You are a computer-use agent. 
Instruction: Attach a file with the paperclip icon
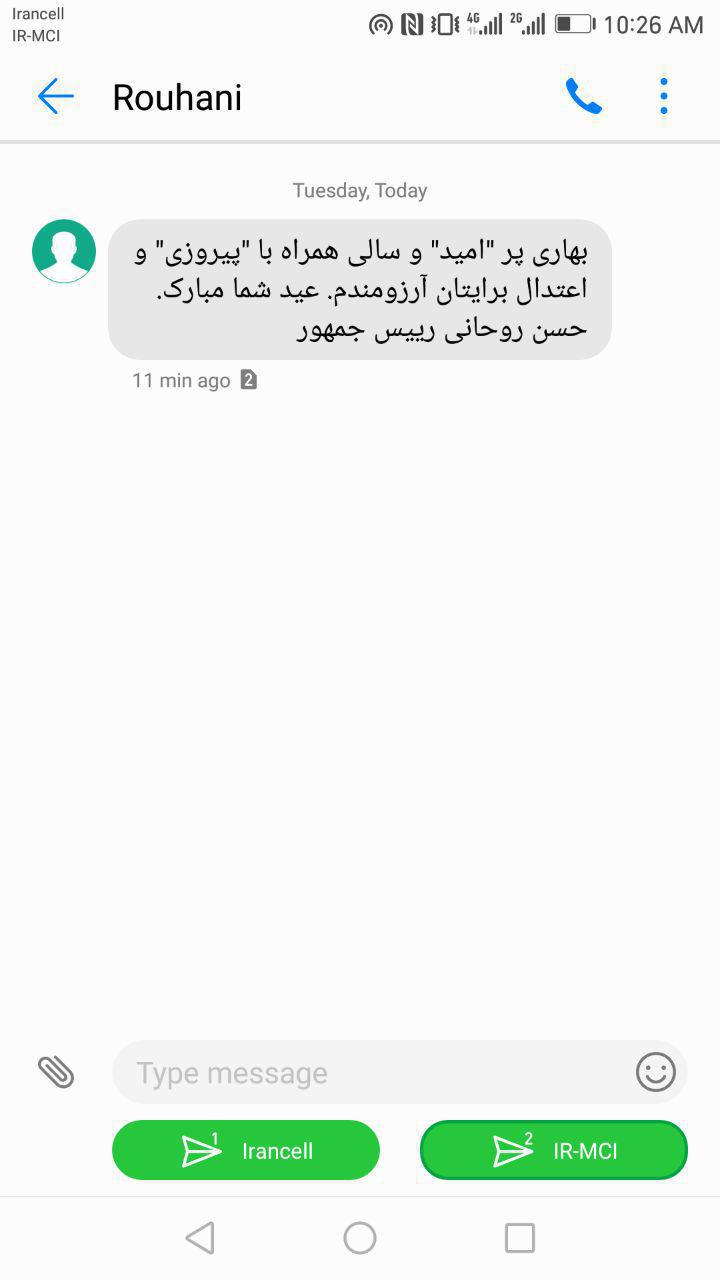57,1072
